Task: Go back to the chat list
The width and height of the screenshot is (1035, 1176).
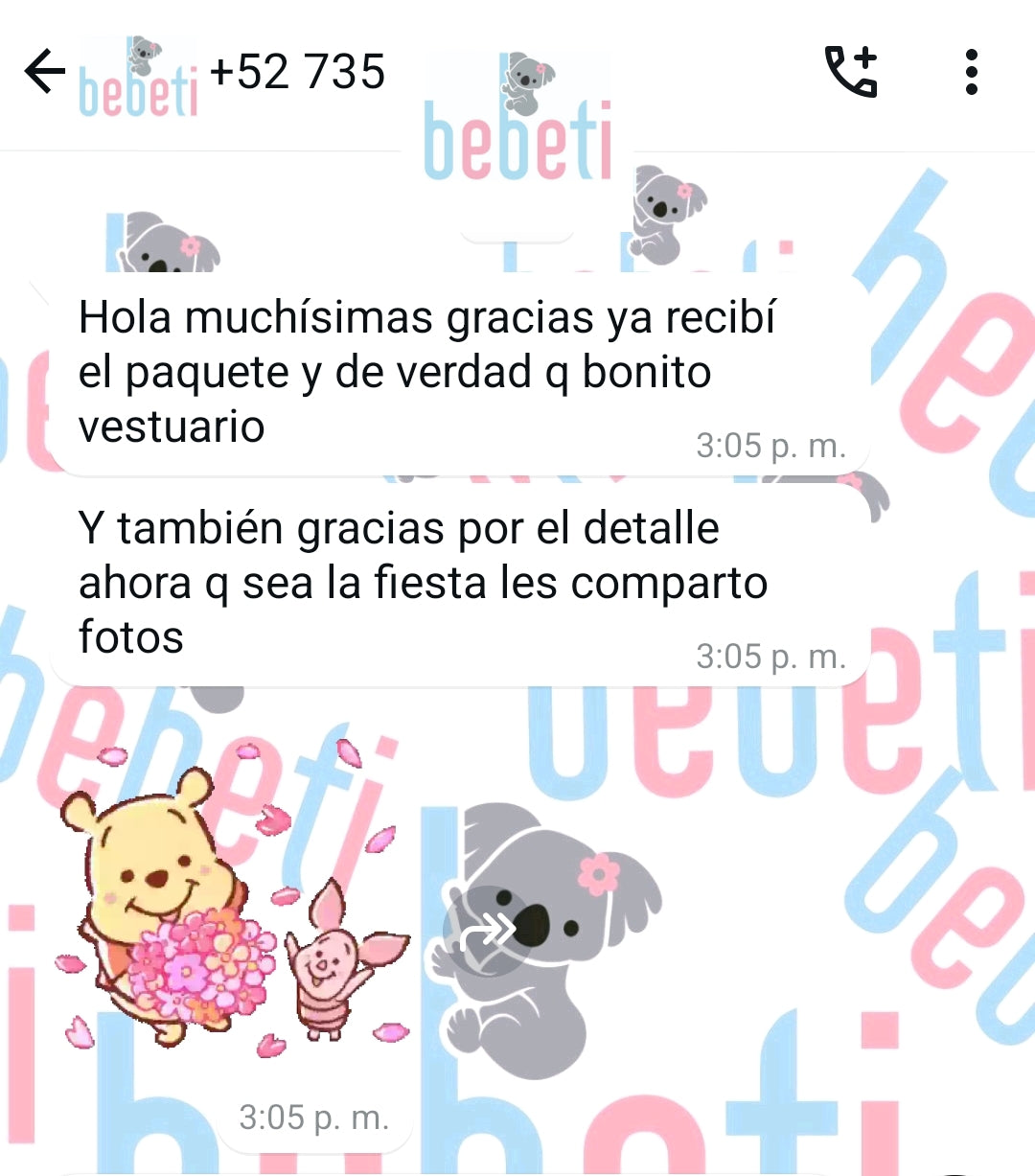Action: (44, 73)
